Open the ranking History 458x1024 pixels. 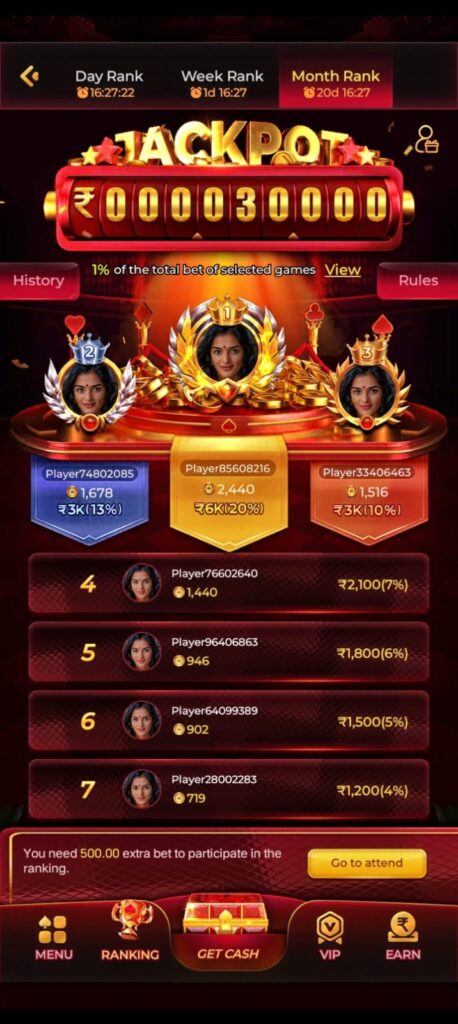(39, 281)
